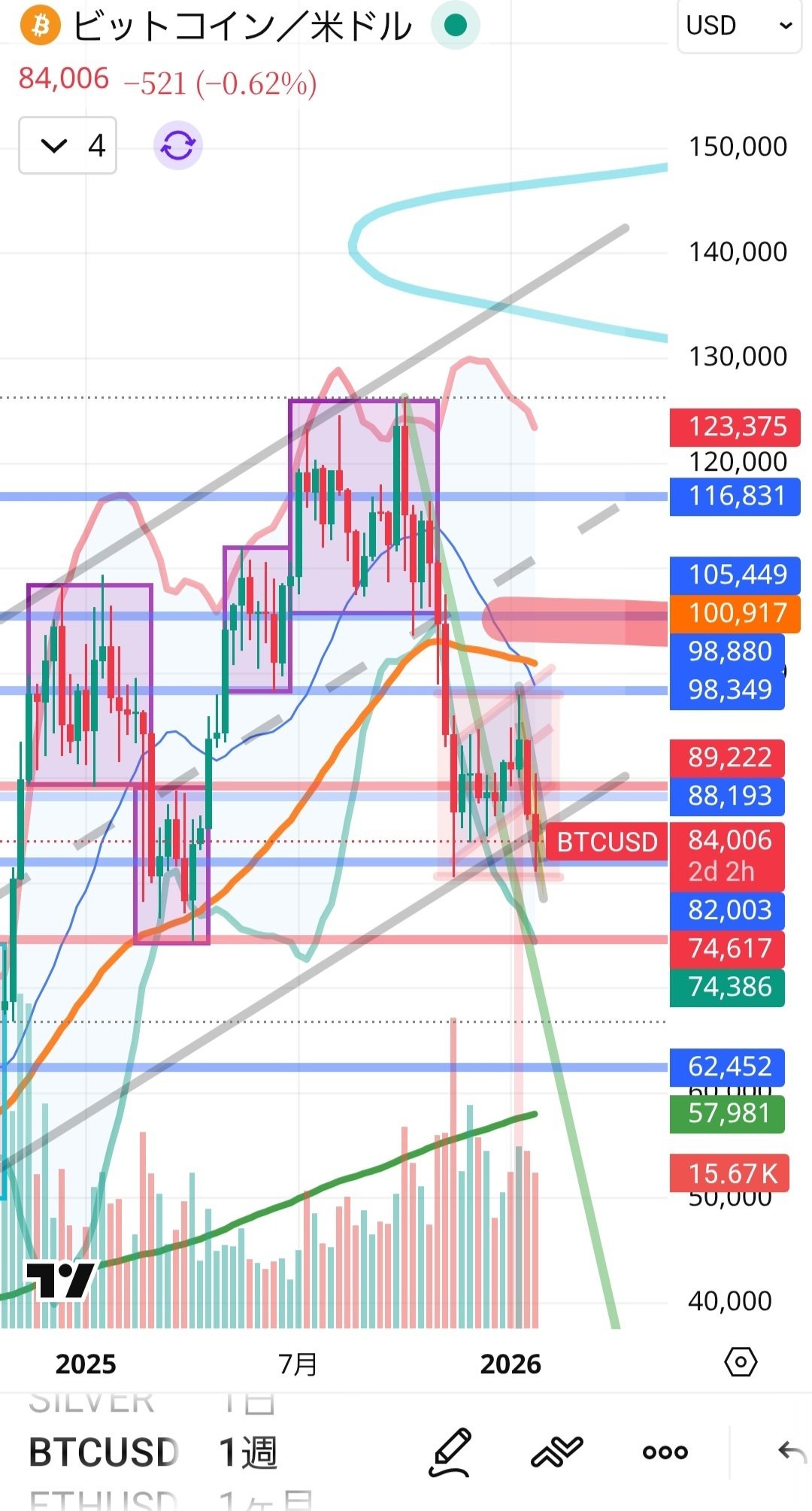Expand the indicators legend showing 4

pyautogui.click(x=68, y=145)
